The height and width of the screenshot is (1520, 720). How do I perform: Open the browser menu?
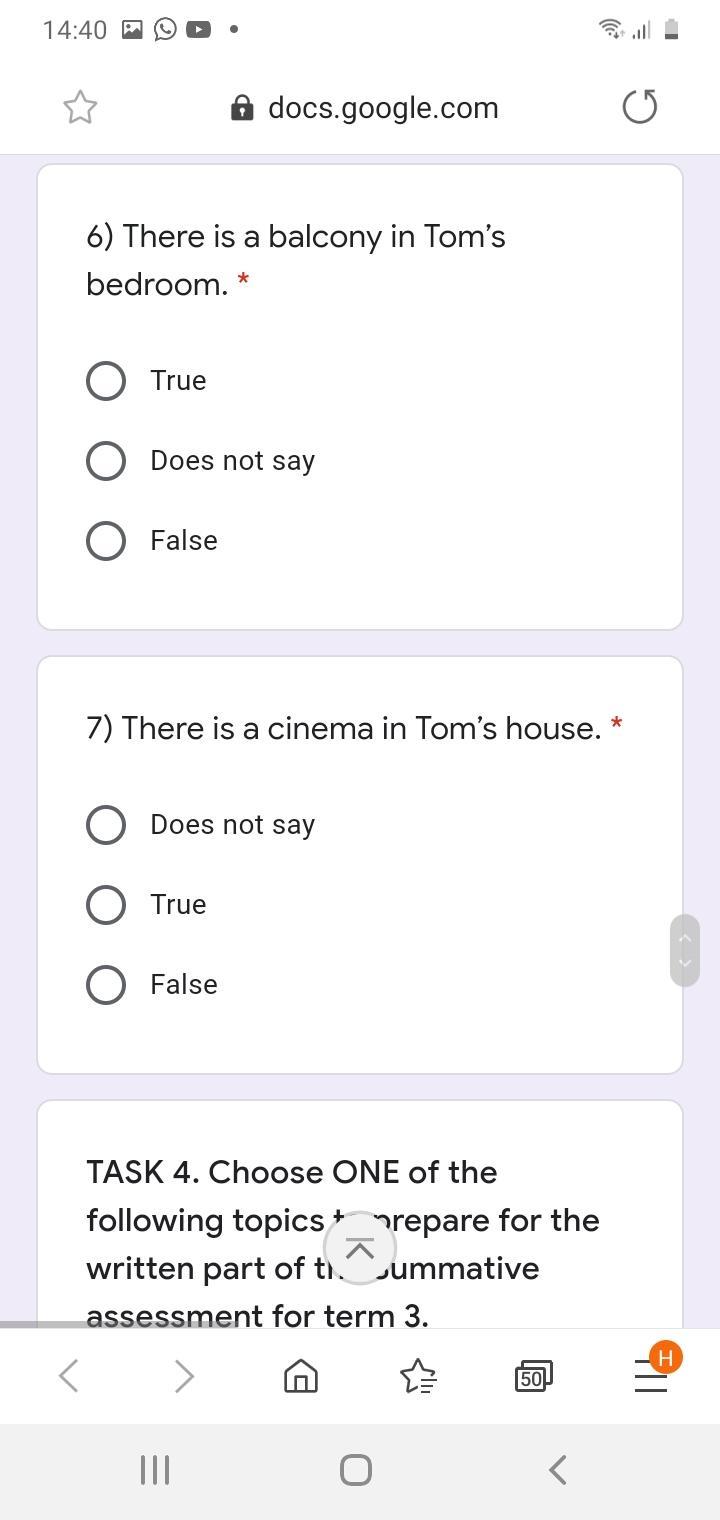pos(651,1377)
